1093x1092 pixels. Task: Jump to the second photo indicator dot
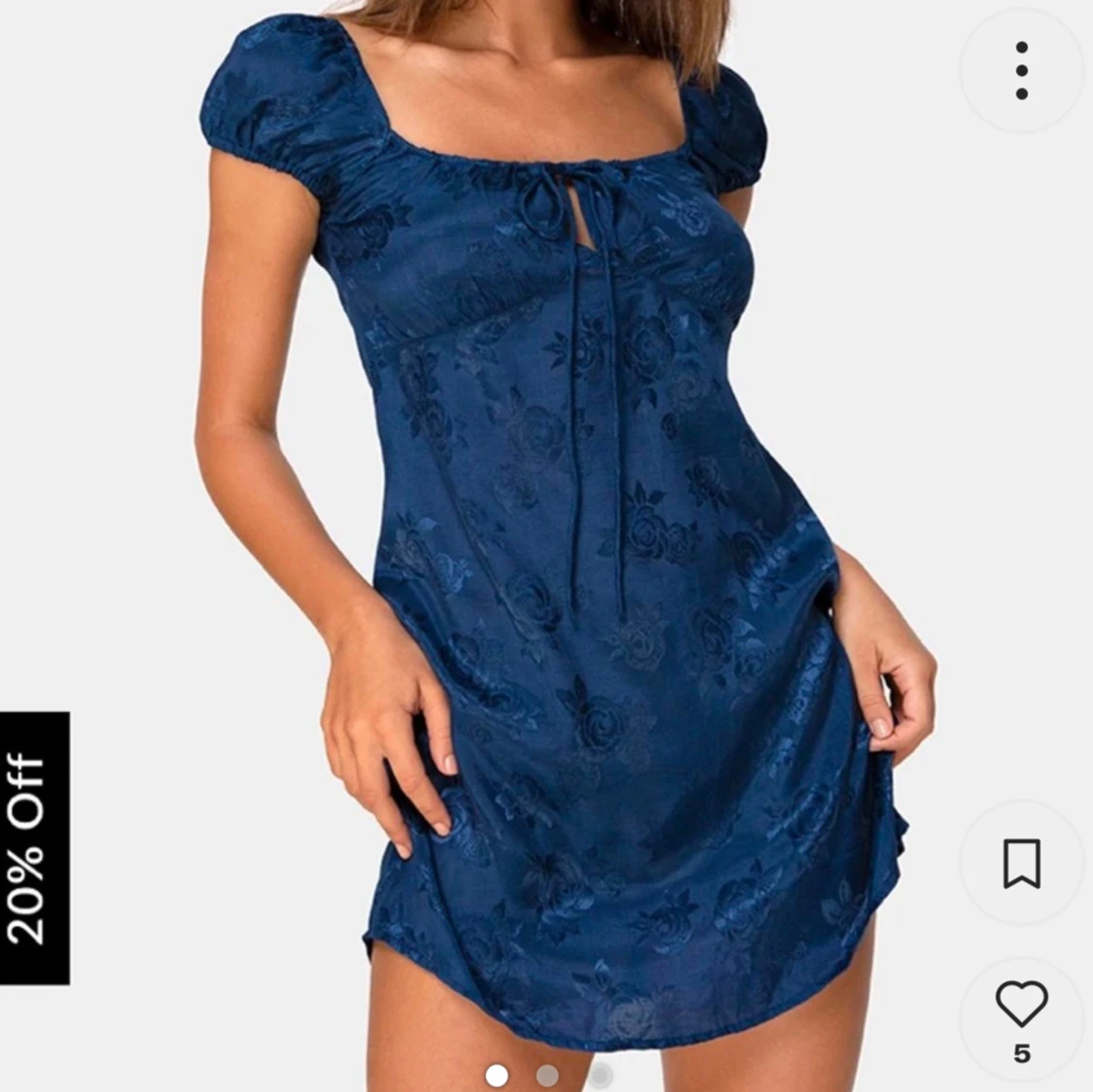[x=548, y=1075]
